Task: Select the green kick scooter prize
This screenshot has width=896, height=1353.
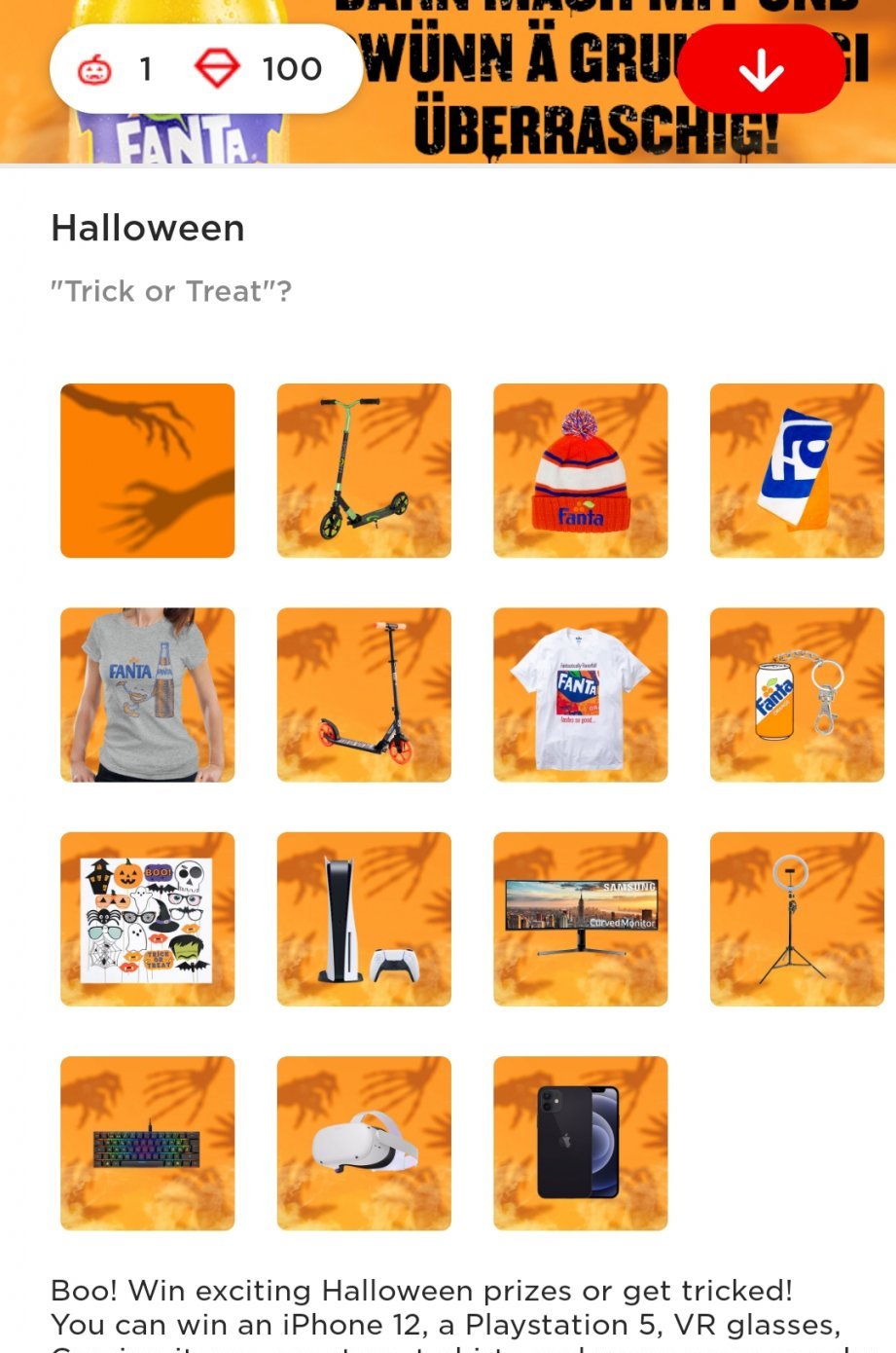Action: click(x=364, y=471)
